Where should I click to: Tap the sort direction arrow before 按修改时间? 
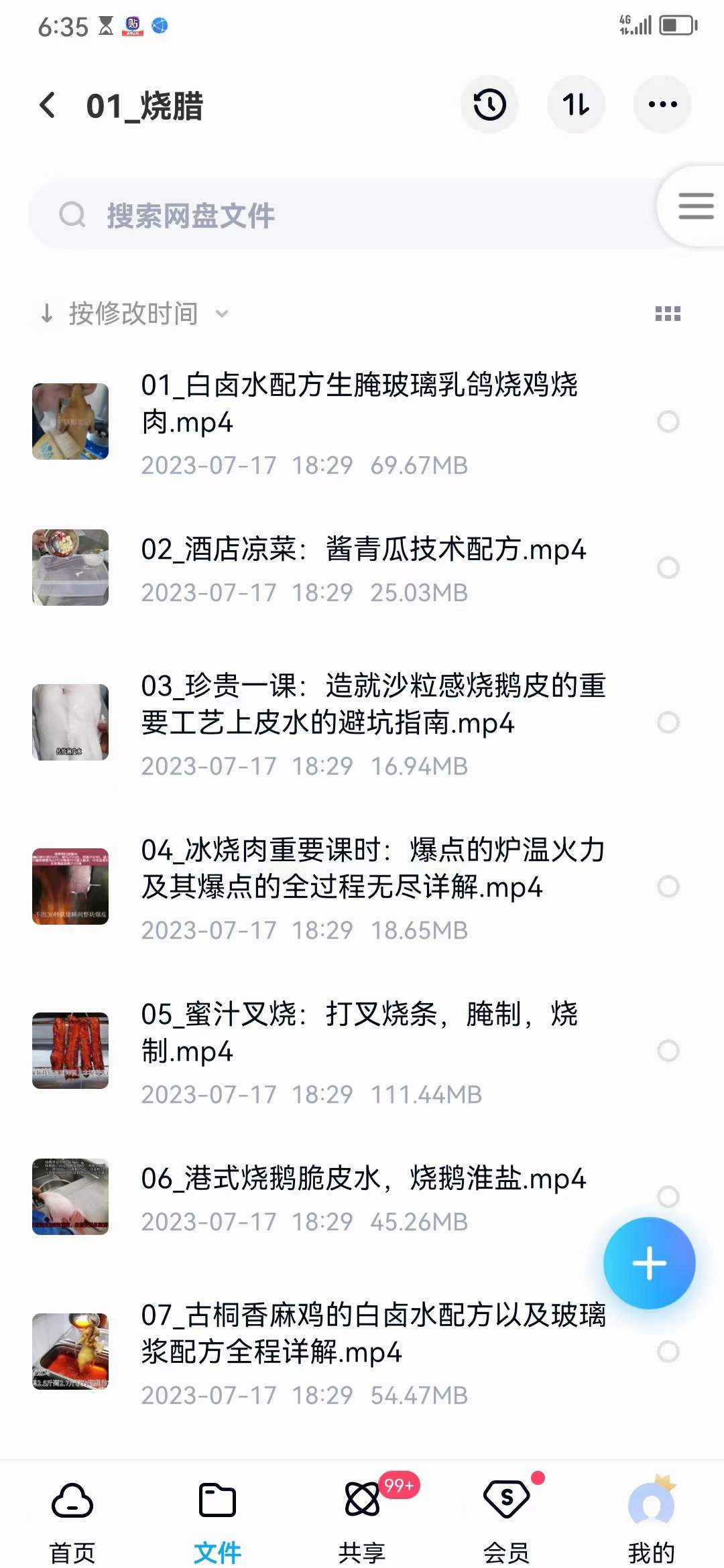tap(48, 313)
